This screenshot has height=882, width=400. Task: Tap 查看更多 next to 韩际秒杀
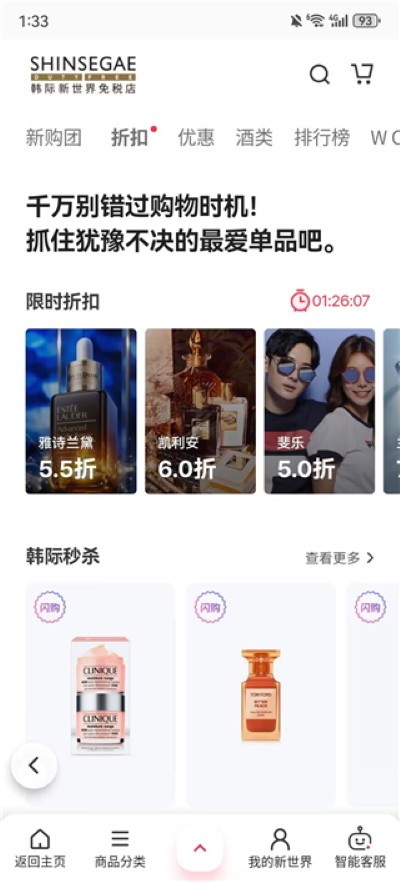click(x=340, y=558)
